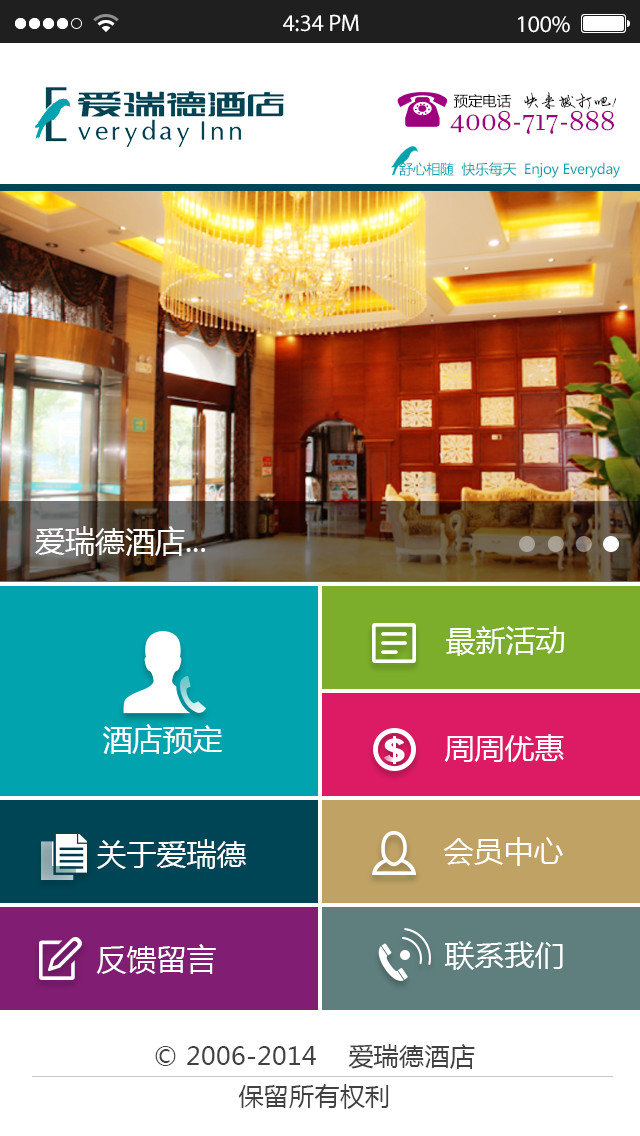Open the 周周优惠 weekly deals tile

coord(480,745)
